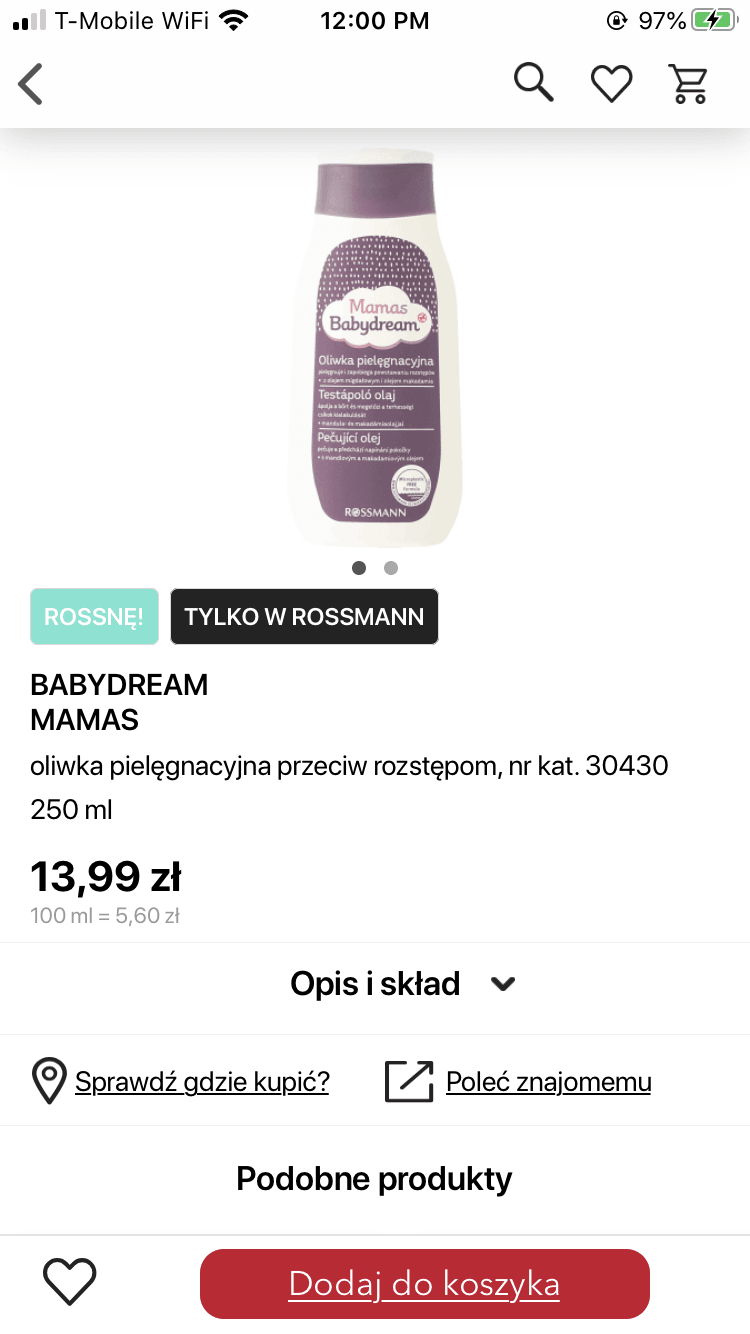Tap the TYLKO W ROSSMANN badge
The image size is (750, 1334).
tap(304, 616)
